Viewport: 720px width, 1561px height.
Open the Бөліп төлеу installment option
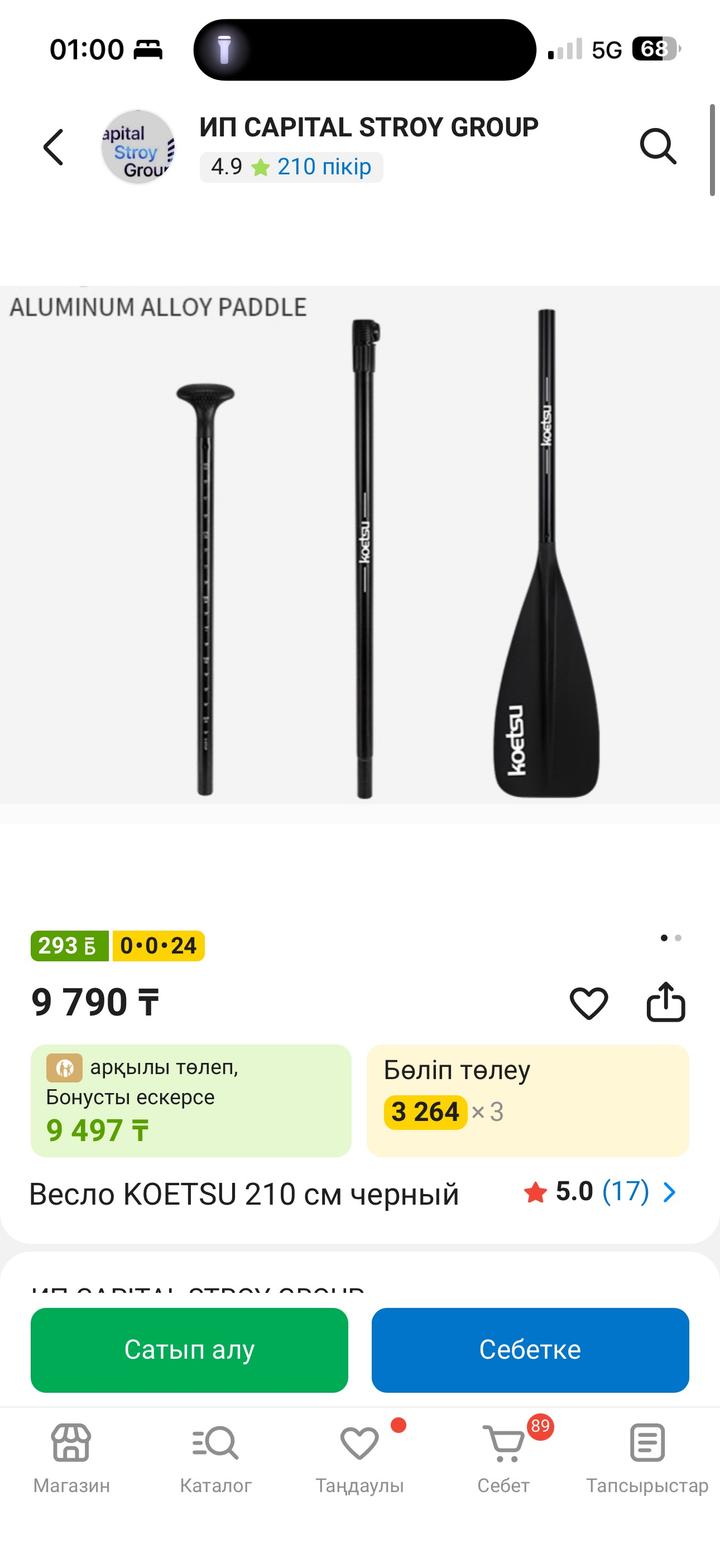[528, 1100]
